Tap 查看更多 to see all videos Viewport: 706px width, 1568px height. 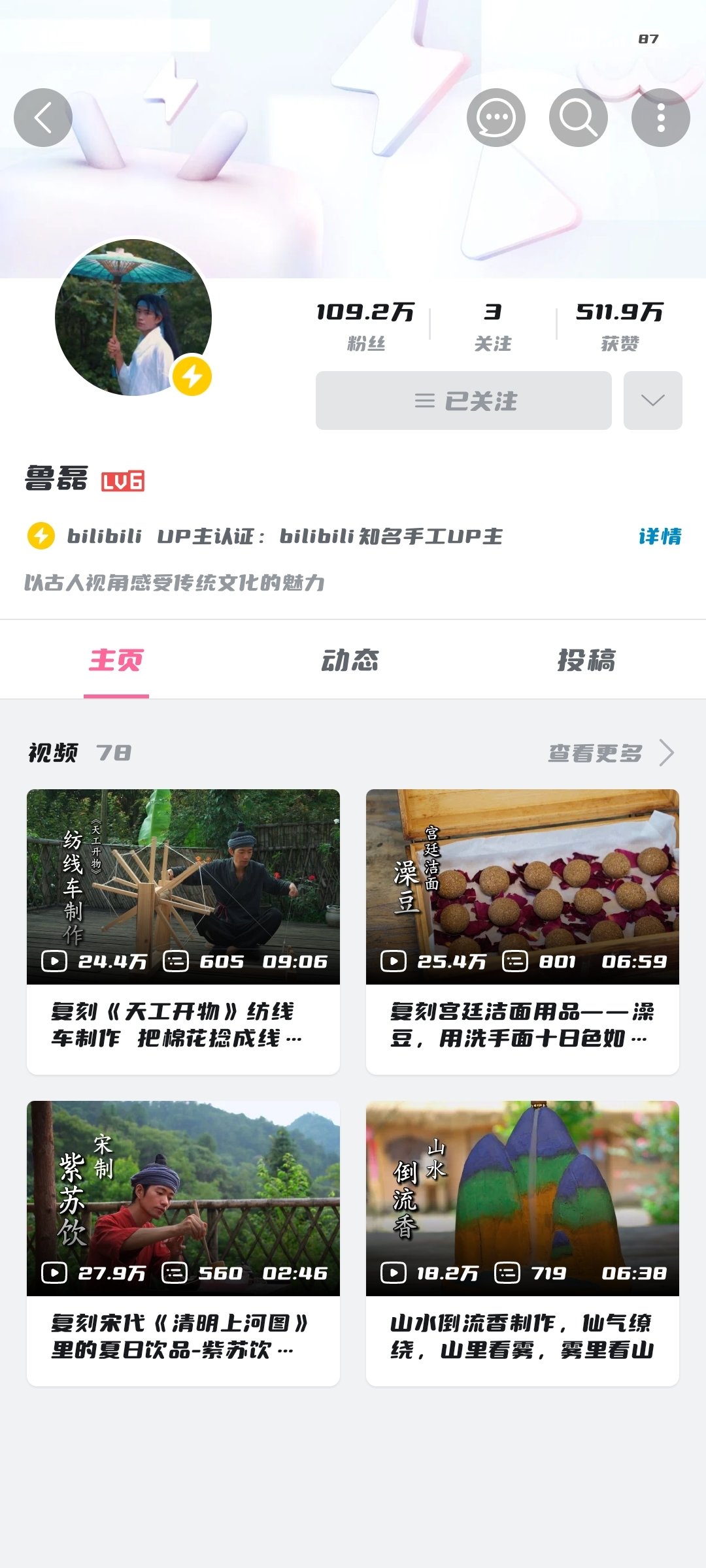tap(611, 753)
